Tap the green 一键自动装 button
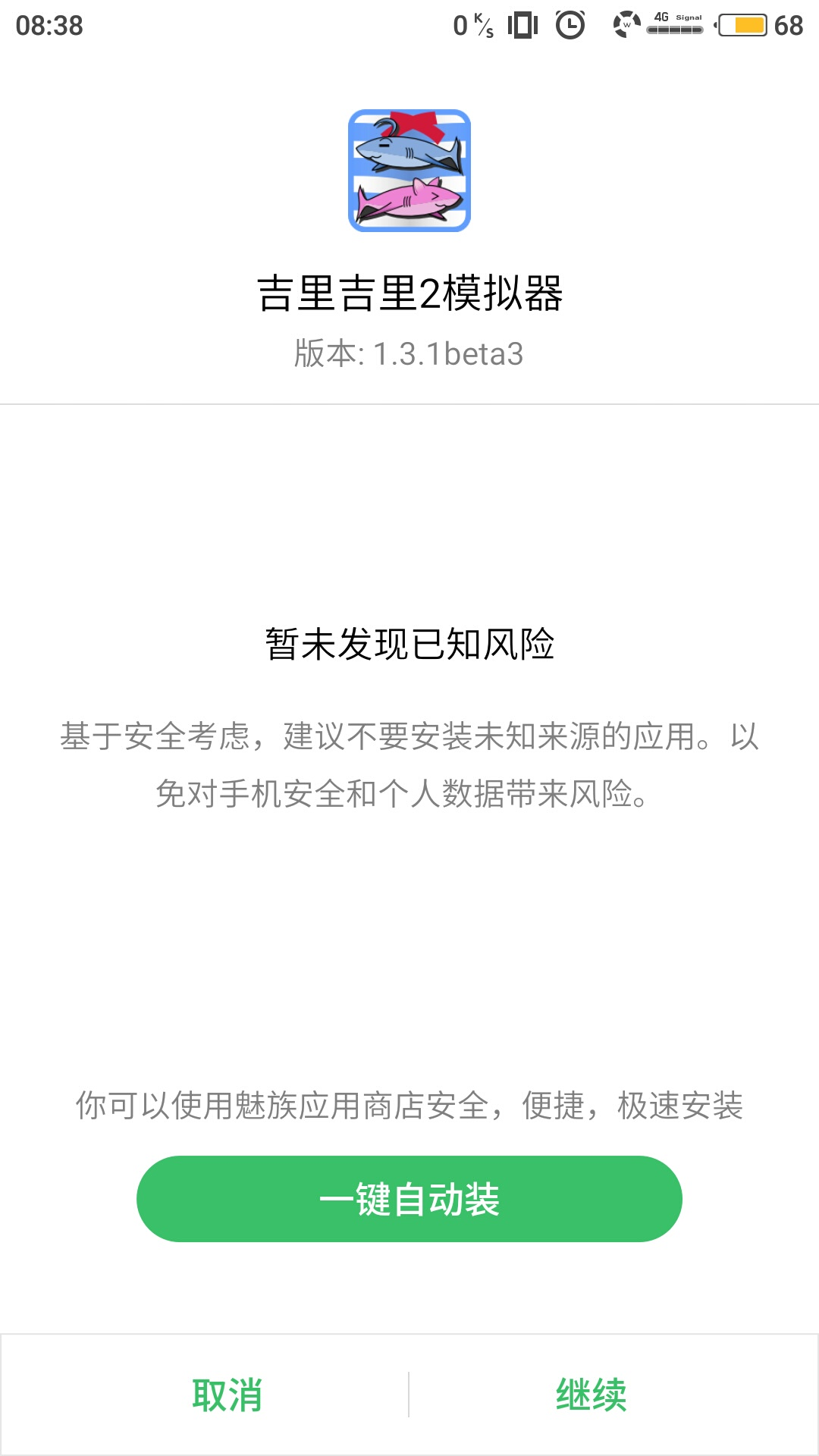819x1456 pixels. [x=409, y=1199]
